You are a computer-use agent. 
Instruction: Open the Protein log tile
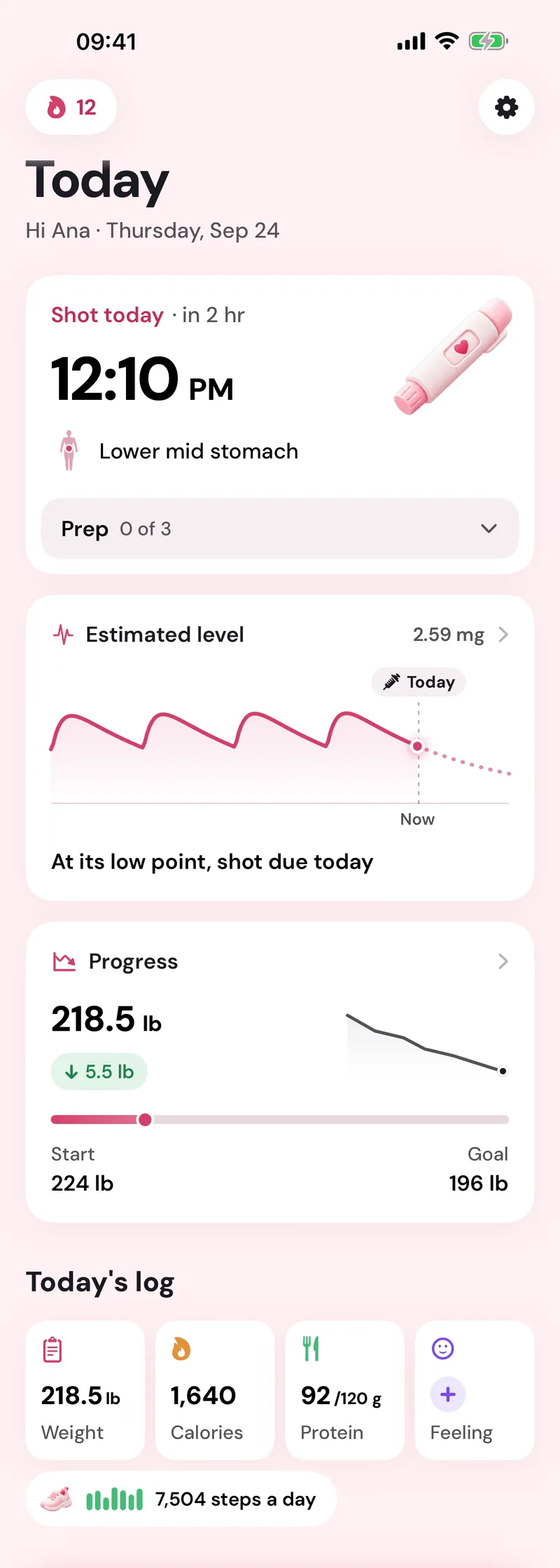coord(345,1390)
